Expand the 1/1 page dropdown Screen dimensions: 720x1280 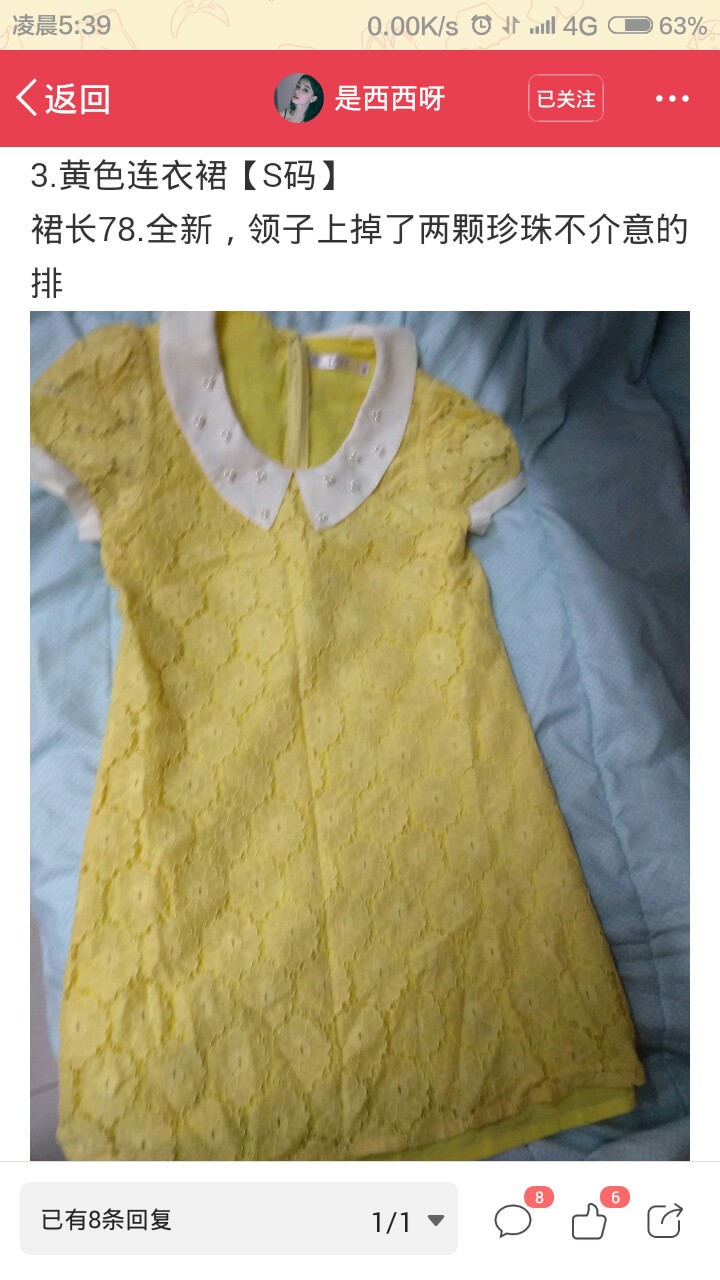pyautogui.click(x=408, y=1221)
